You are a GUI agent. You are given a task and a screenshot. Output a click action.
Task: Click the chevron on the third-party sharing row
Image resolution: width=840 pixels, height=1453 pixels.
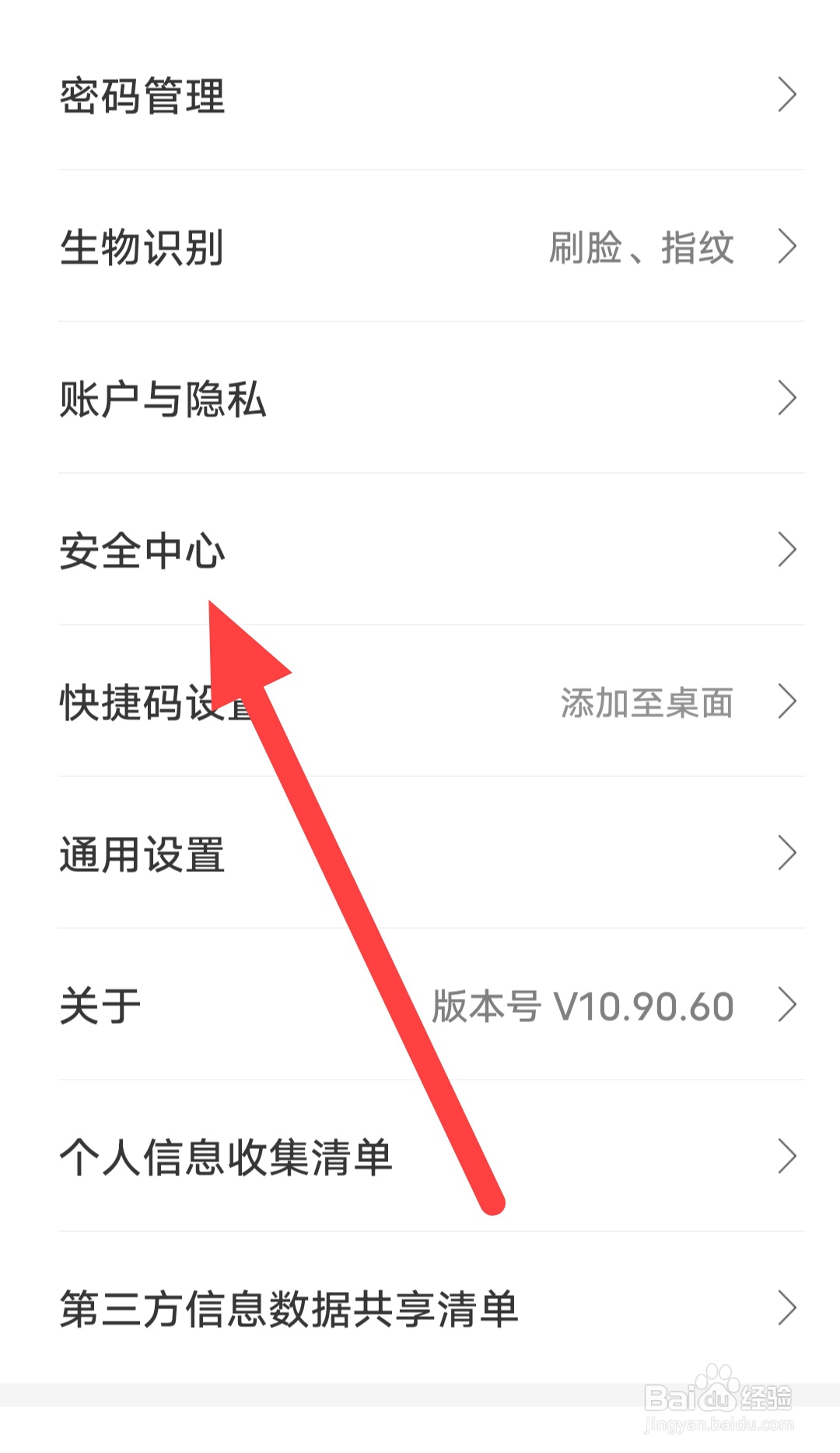(x=789, y=1309)
